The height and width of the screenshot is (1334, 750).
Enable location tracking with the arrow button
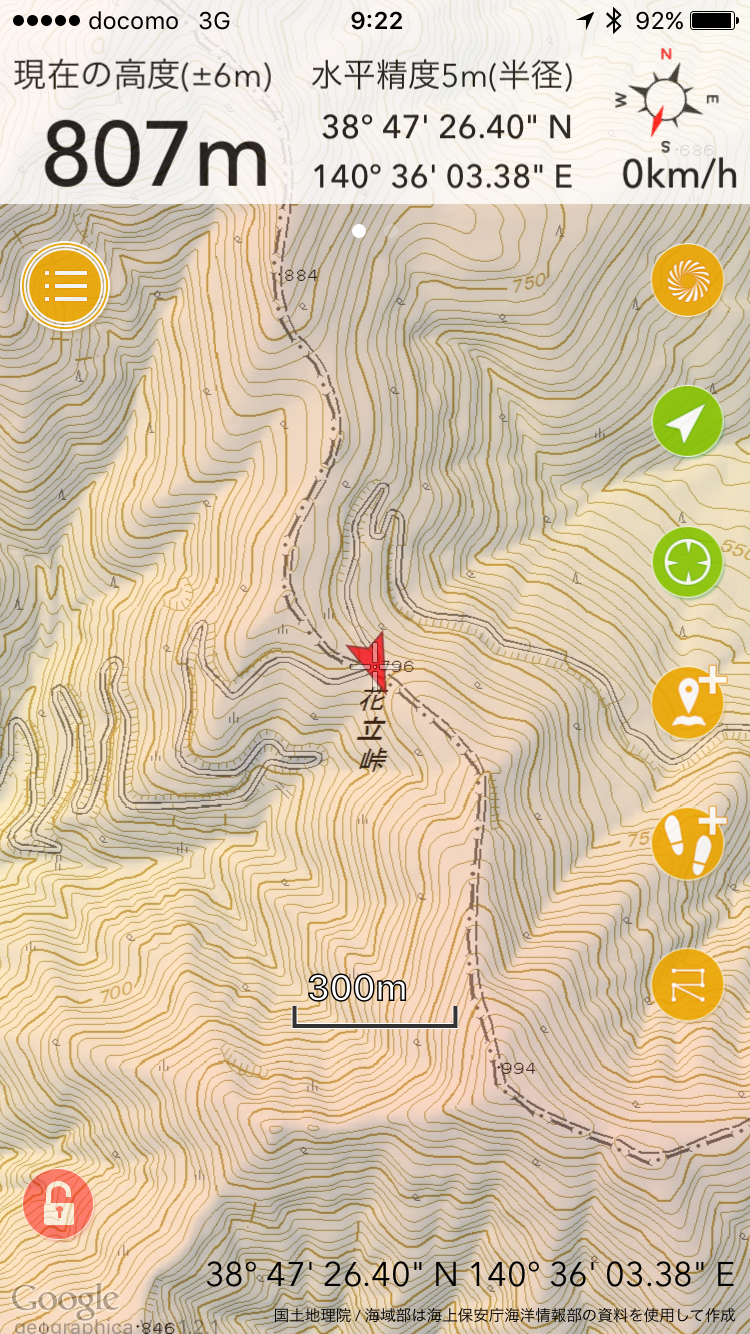687,422
